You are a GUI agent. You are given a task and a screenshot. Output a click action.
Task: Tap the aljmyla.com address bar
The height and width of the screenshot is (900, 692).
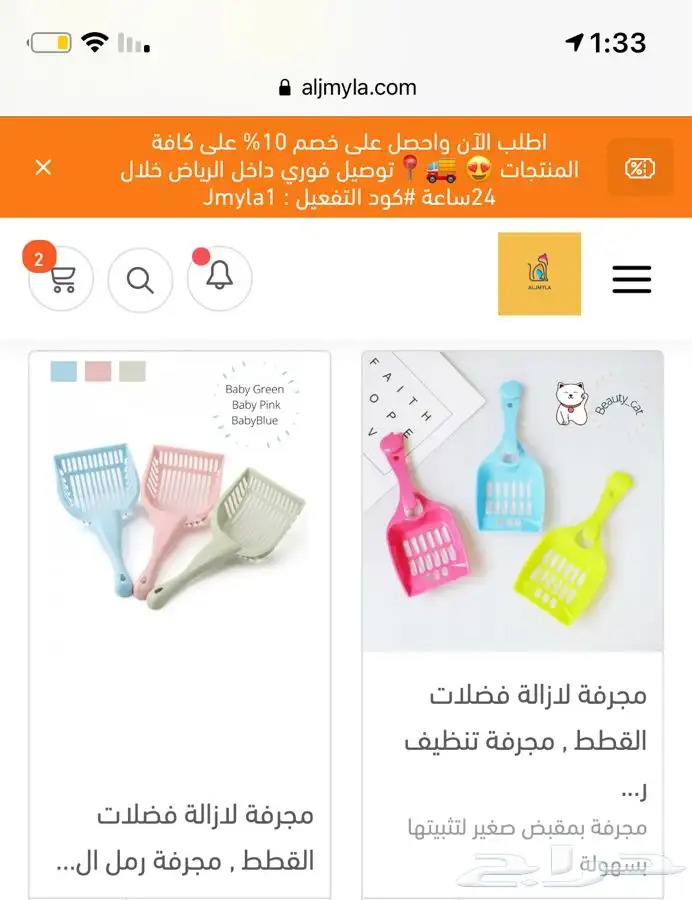tap(346, 88)
